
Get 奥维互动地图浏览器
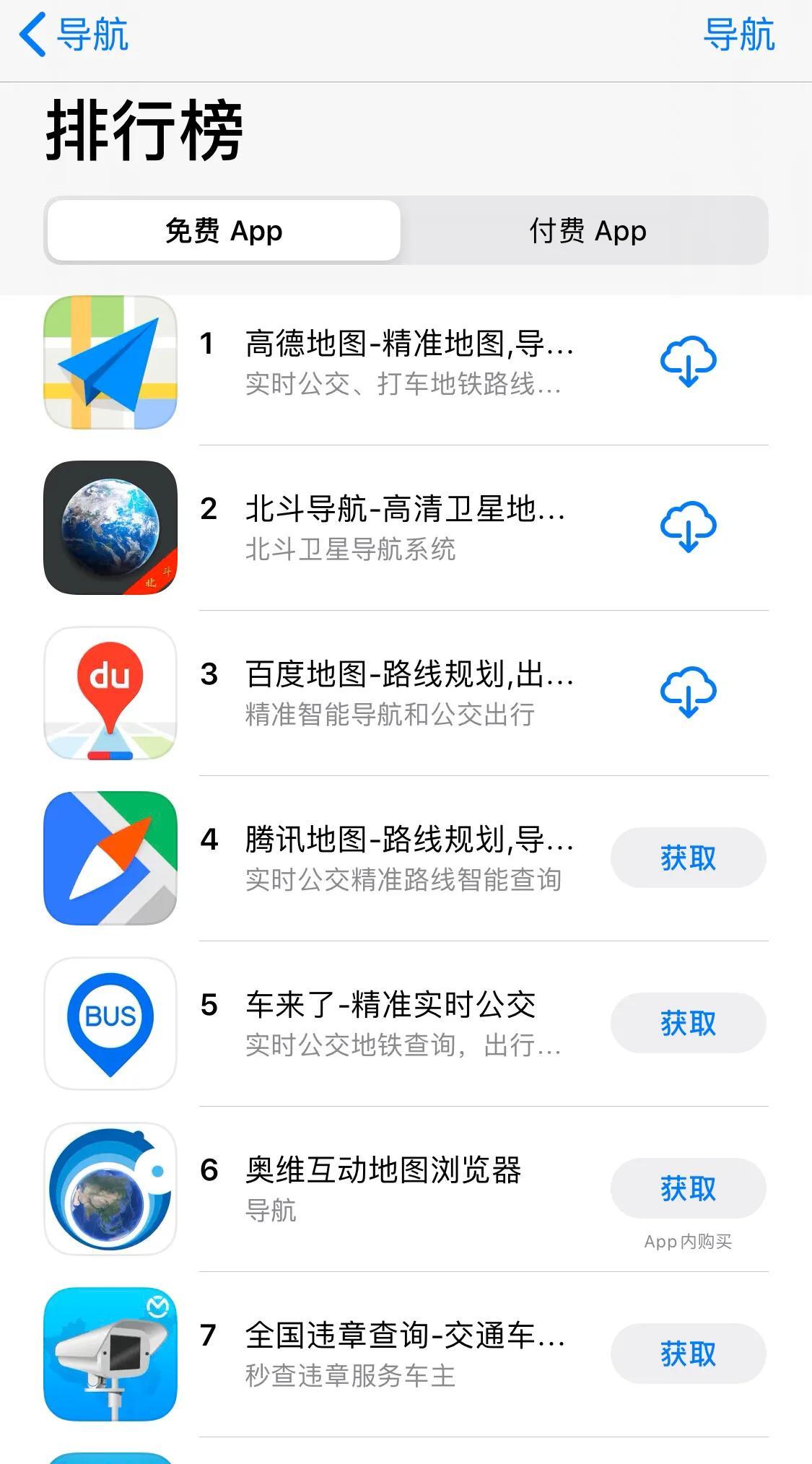[x=688, y=1188]
